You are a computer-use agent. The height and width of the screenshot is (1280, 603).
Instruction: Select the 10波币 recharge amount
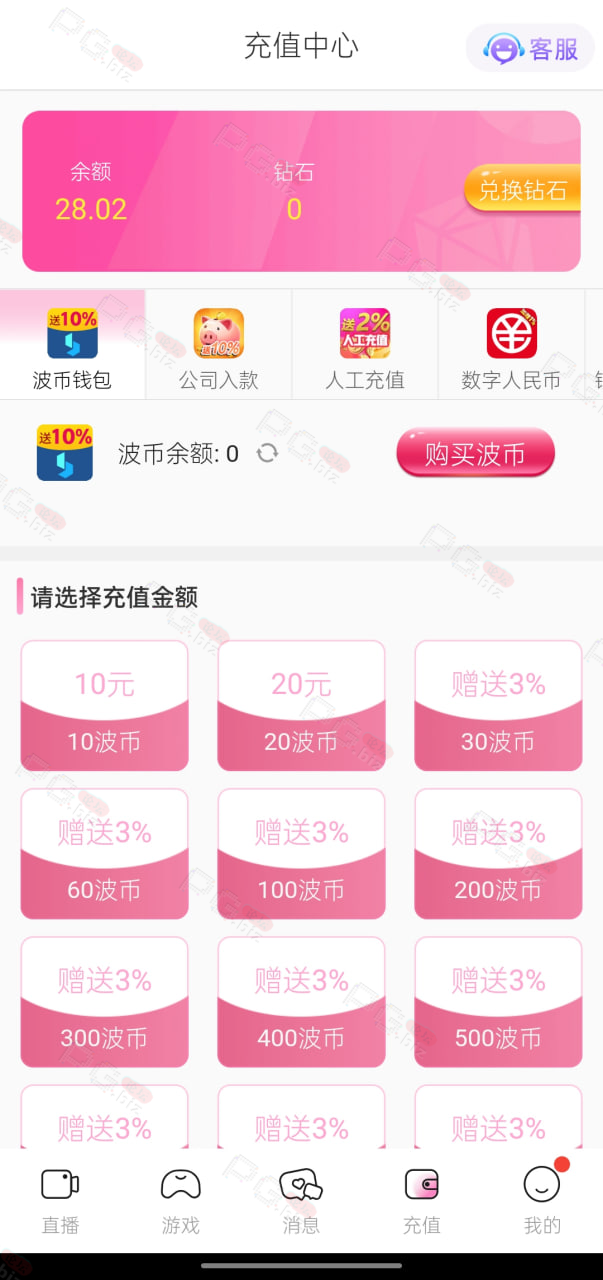(x=104, y=706)
